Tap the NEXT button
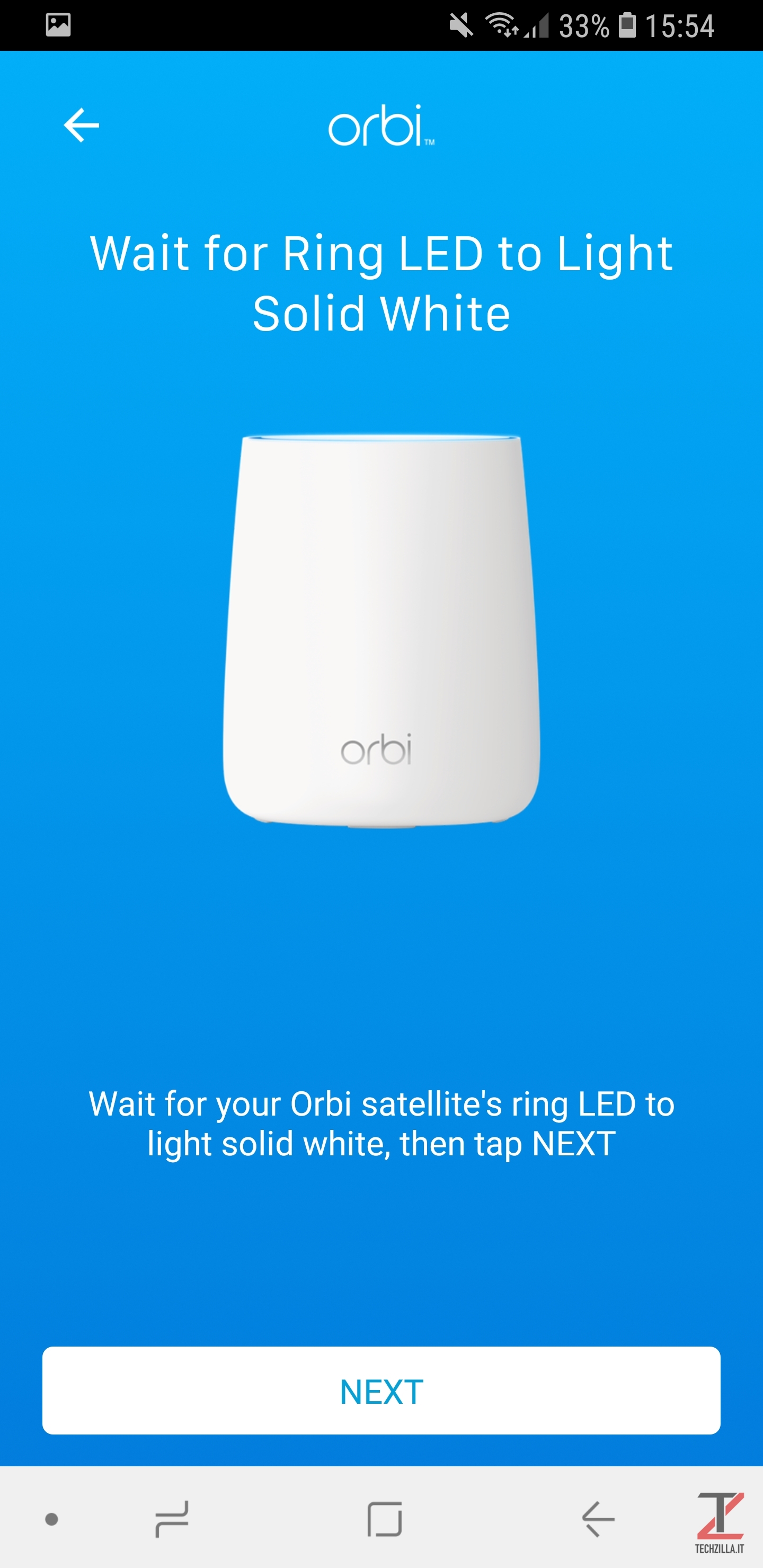The image size is (763, 1568). [x=381, y=1391]
